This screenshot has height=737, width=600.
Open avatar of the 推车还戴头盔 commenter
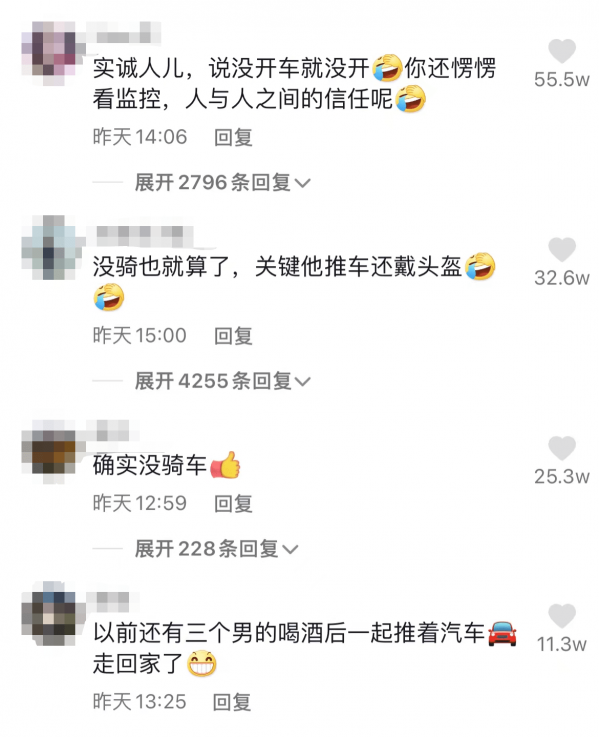click(x=48, y=248)
